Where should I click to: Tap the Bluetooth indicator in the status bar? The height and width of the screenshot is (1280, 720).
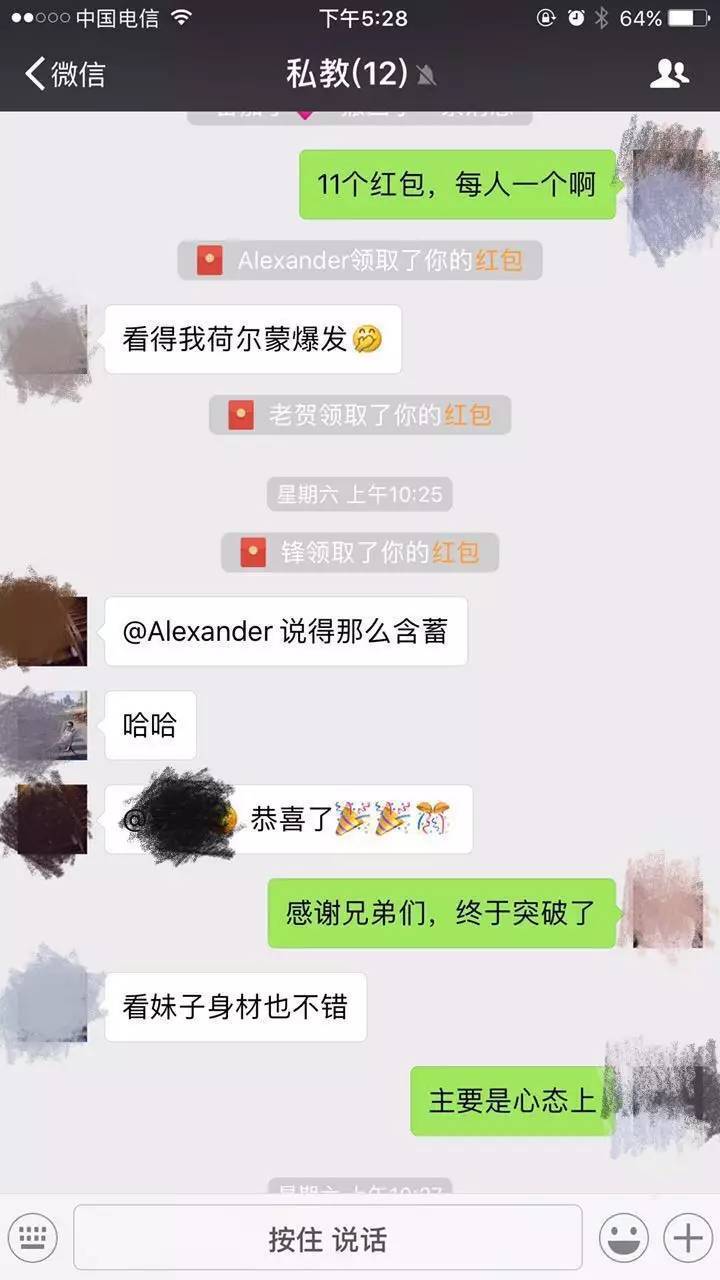[600, 16]
